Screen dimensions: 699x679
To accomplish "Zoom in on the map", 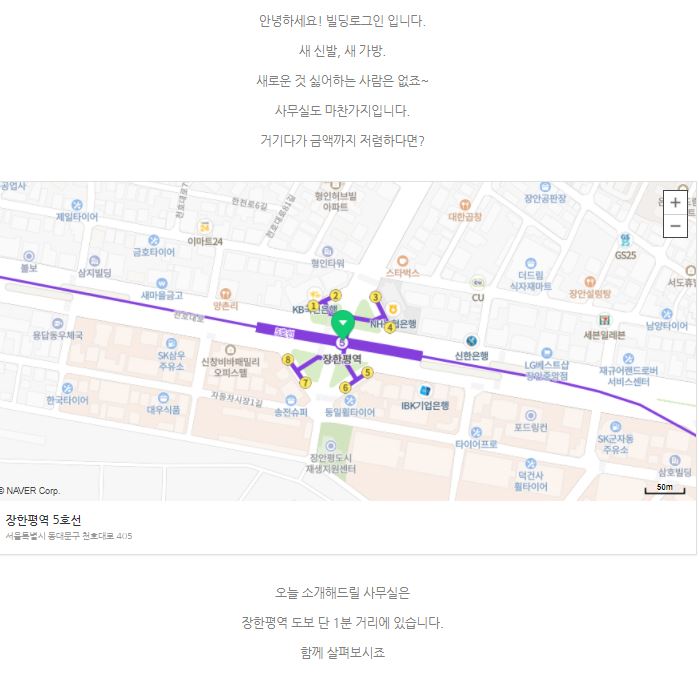I will pos(675,201).
